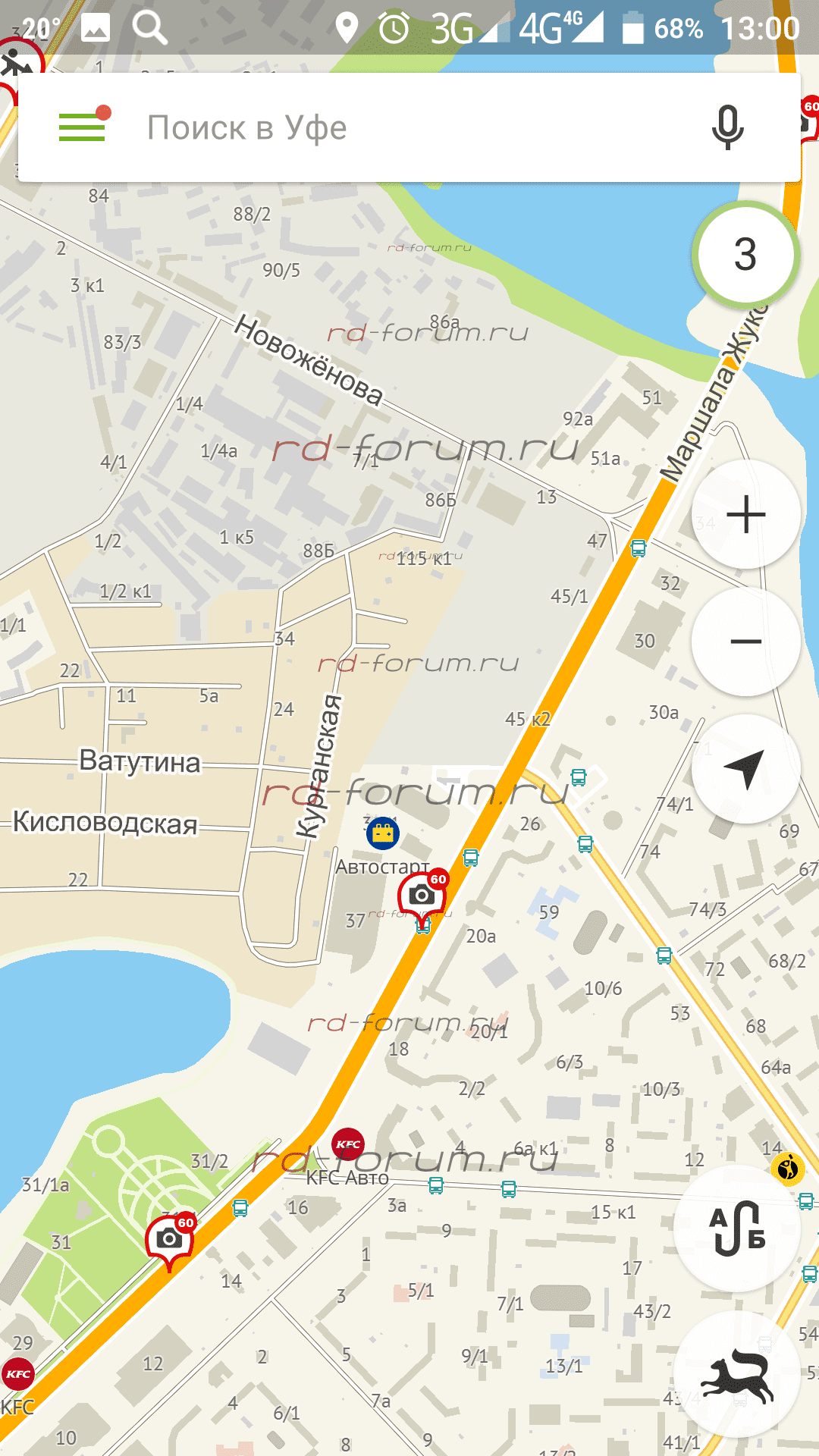Tap the running animal icon button
819x1456 pixels.
pyautogui.click(x=736, y=1374)
